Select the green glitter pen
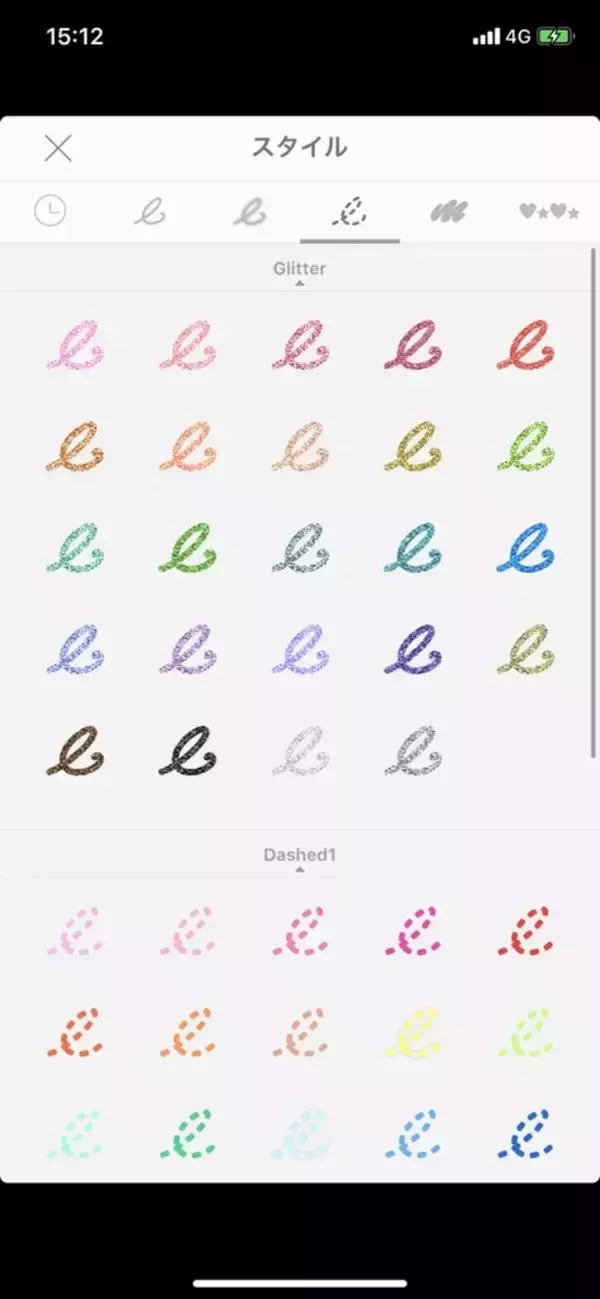Viewport: 600px width, 1299px height. [x=188, y=548]
